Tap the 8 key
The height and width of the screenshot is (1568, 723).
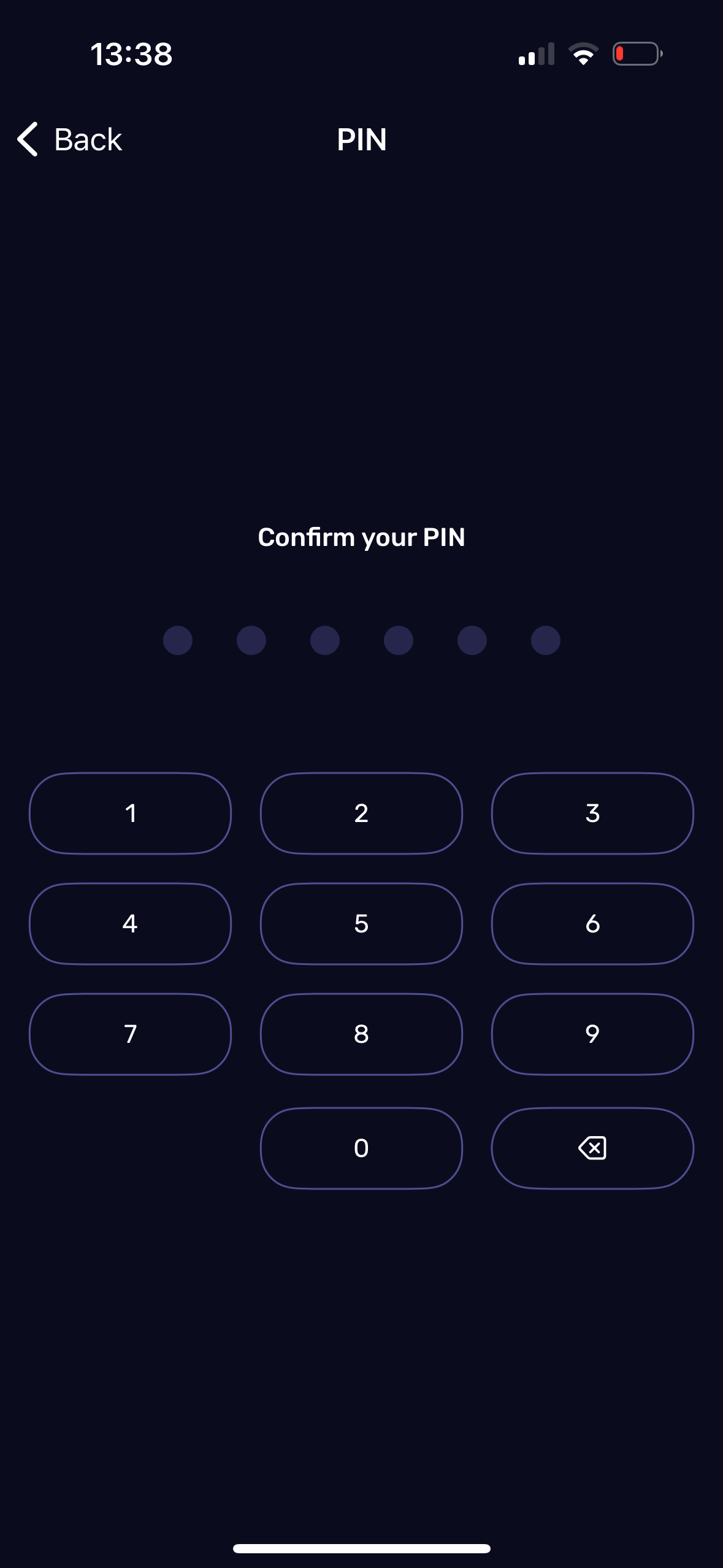(x=361, y=1034)
